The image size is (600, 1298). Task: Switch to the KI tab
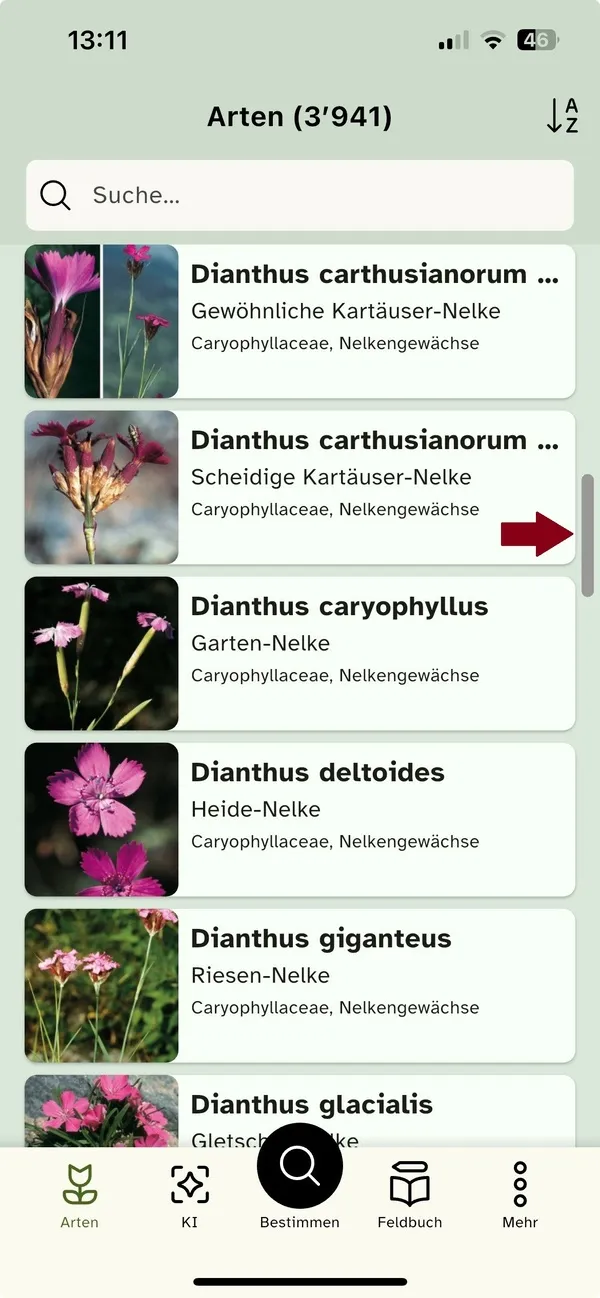point(190,1195)
